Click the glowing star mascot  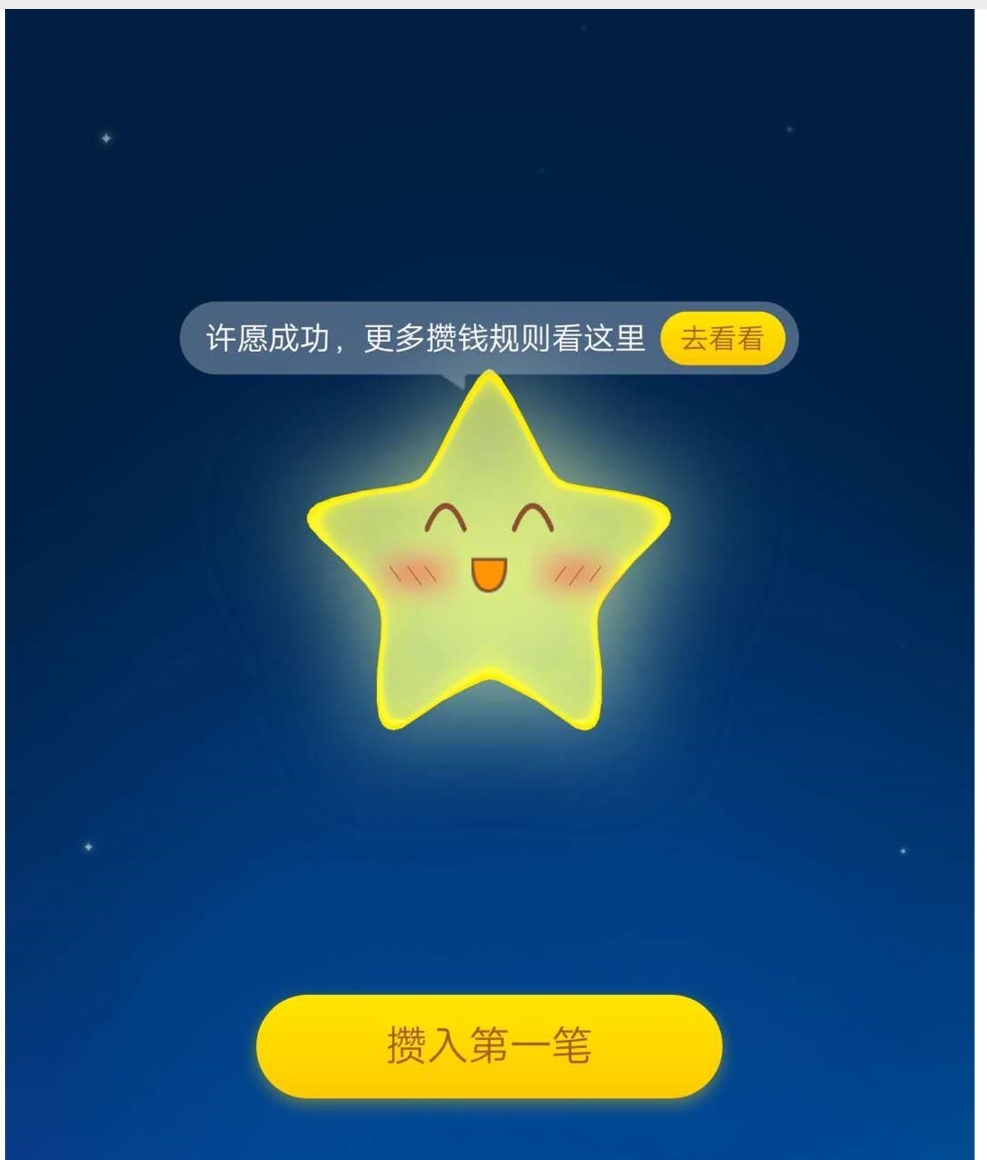point(487,560)
